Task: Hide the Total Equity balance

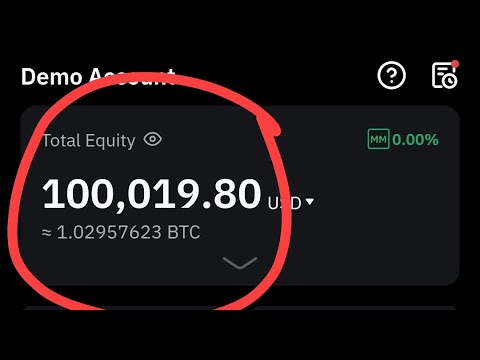Action: [x=153, y=139]
